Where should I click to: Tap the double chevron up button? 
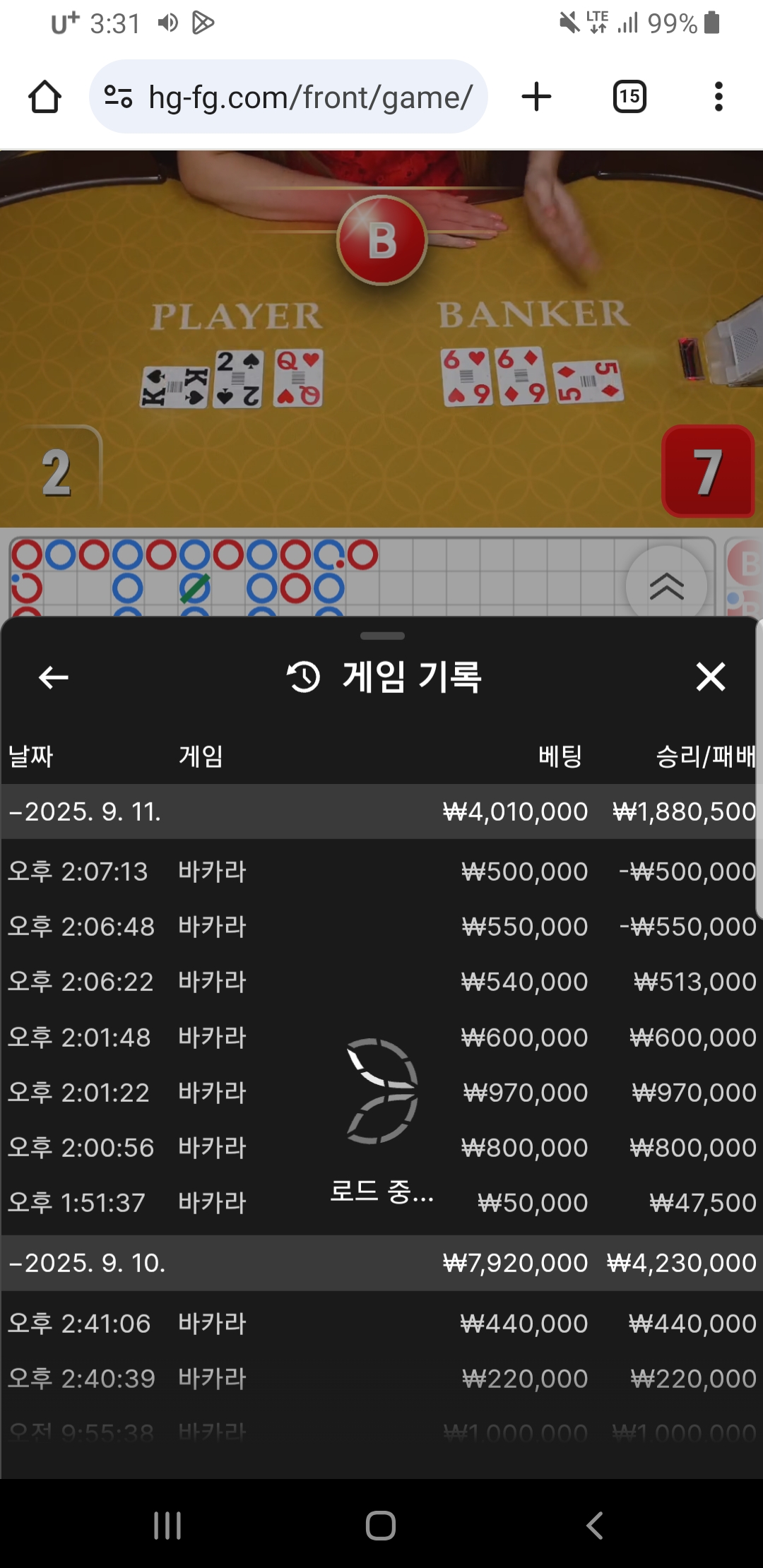point(666,586)
